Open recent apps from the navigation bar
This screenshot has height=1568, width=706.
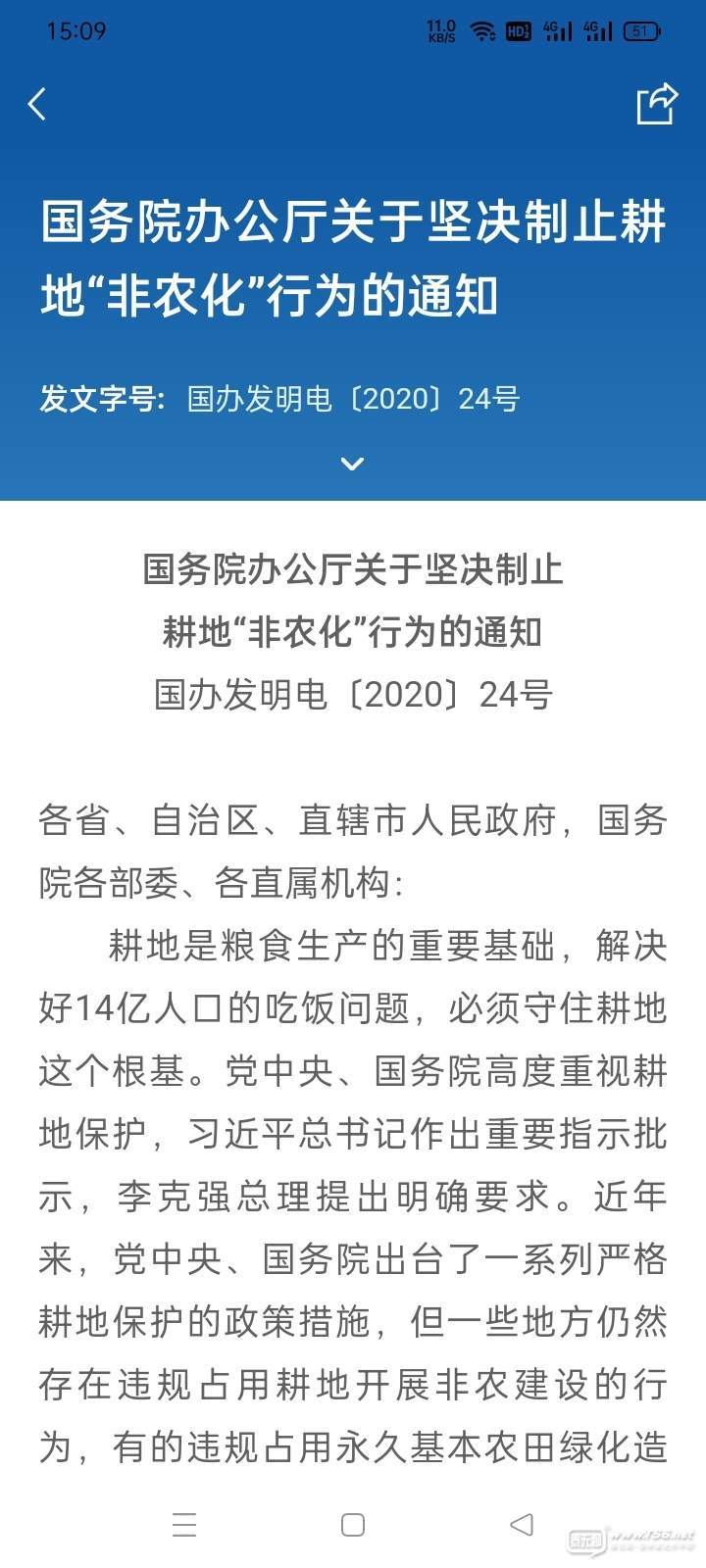coord(184,1524)
